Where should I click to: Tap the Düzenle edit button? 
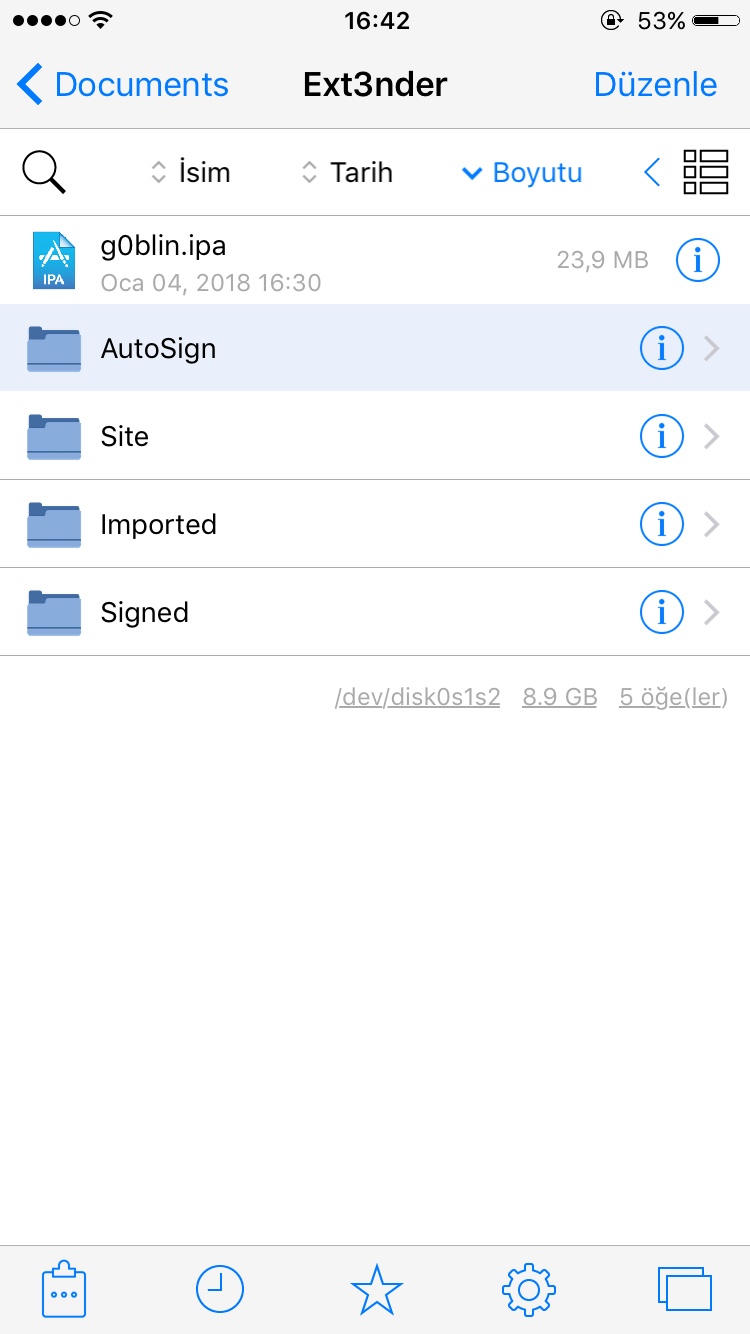pyautogui.click(x=655, y=85)
